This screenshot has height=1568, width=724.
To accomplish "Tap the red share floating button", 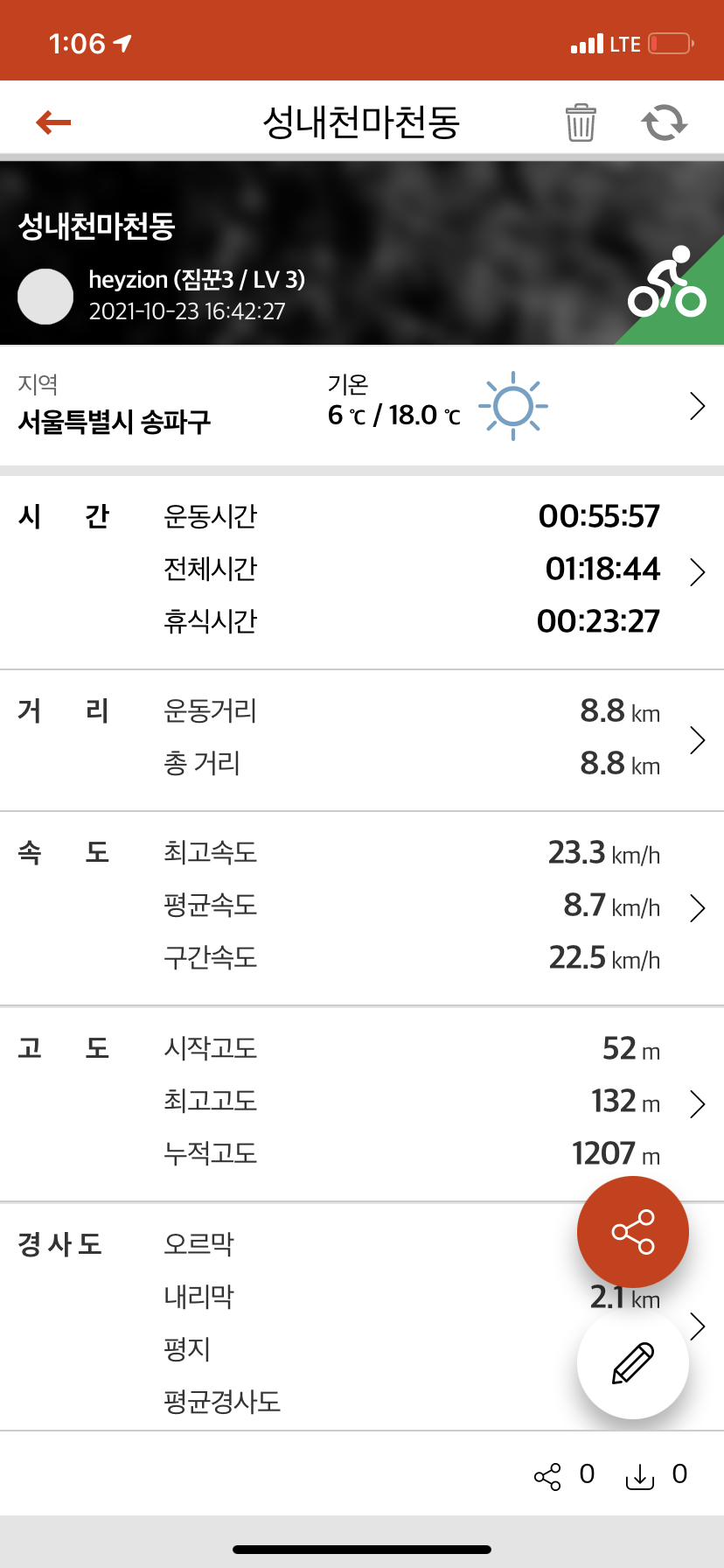I will point(633,1232).
